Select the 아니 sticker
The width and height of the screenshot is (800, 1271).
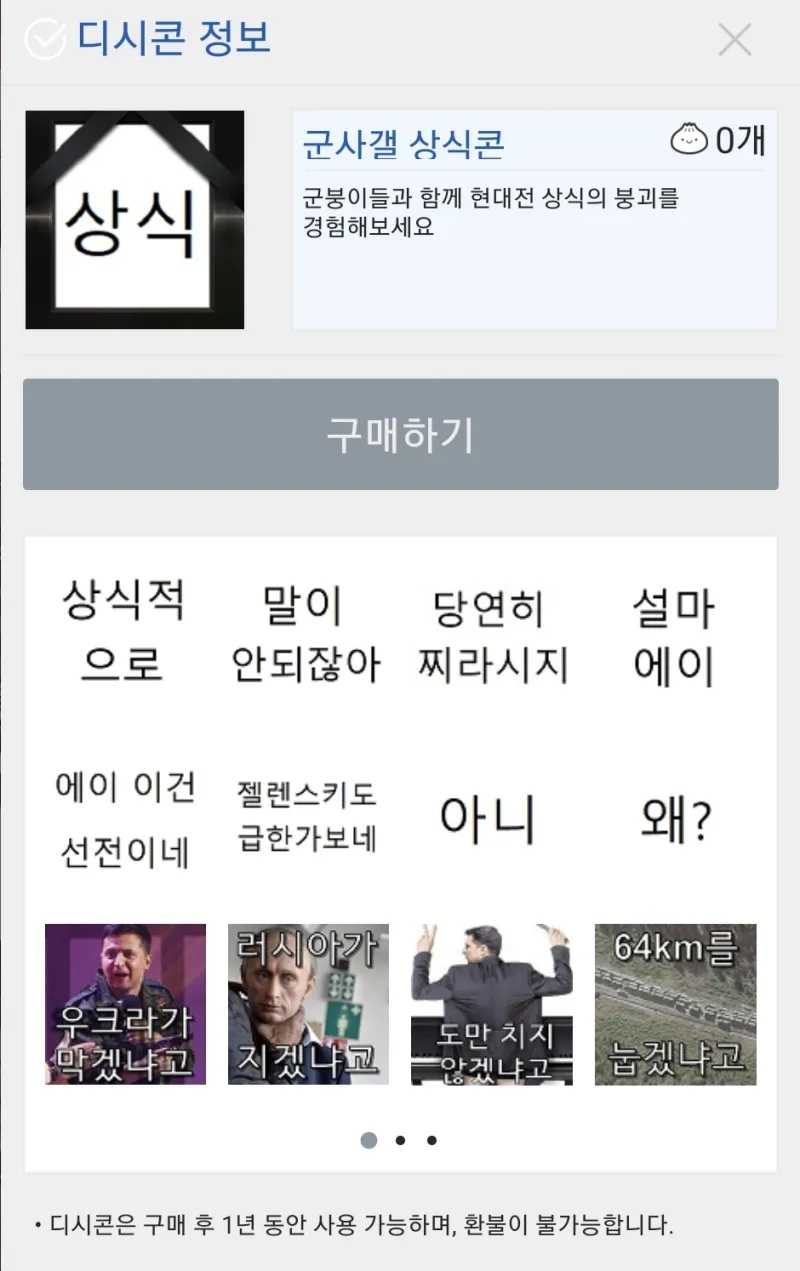pos(489,820)
